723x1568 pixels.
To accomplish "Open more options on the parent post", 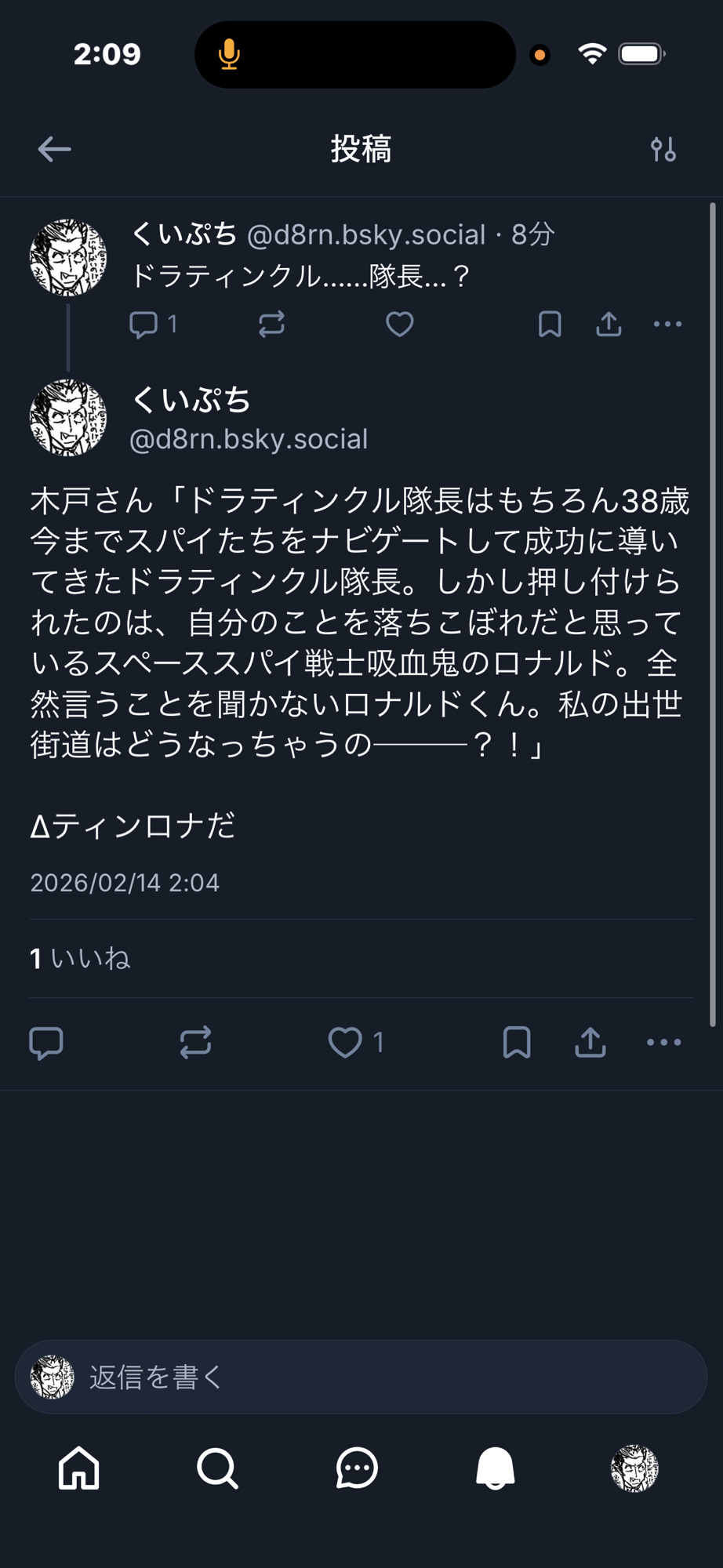I will [x=667, y=324].
